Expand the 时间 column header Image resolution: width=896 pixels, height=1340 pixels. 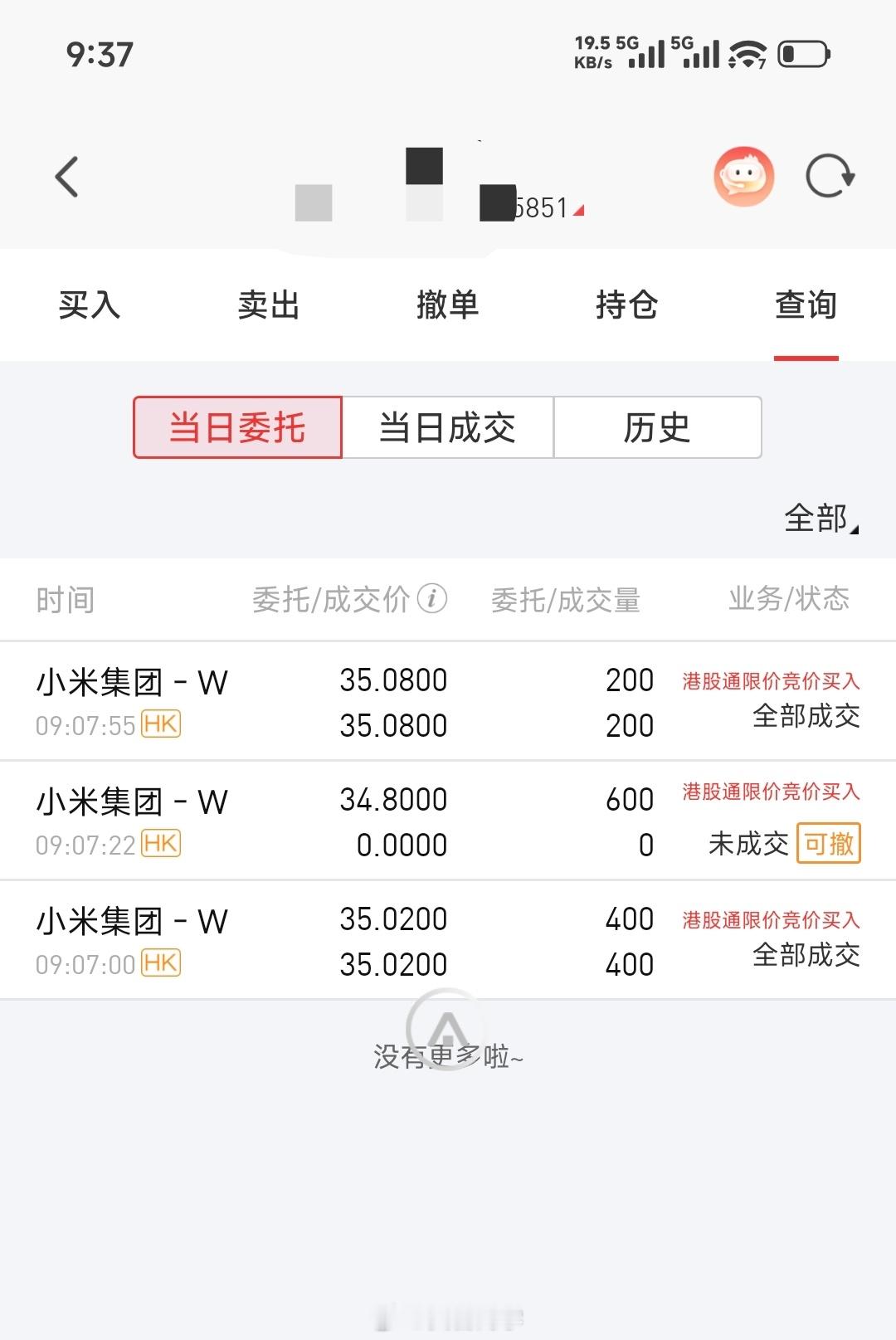tap(65, 599)
